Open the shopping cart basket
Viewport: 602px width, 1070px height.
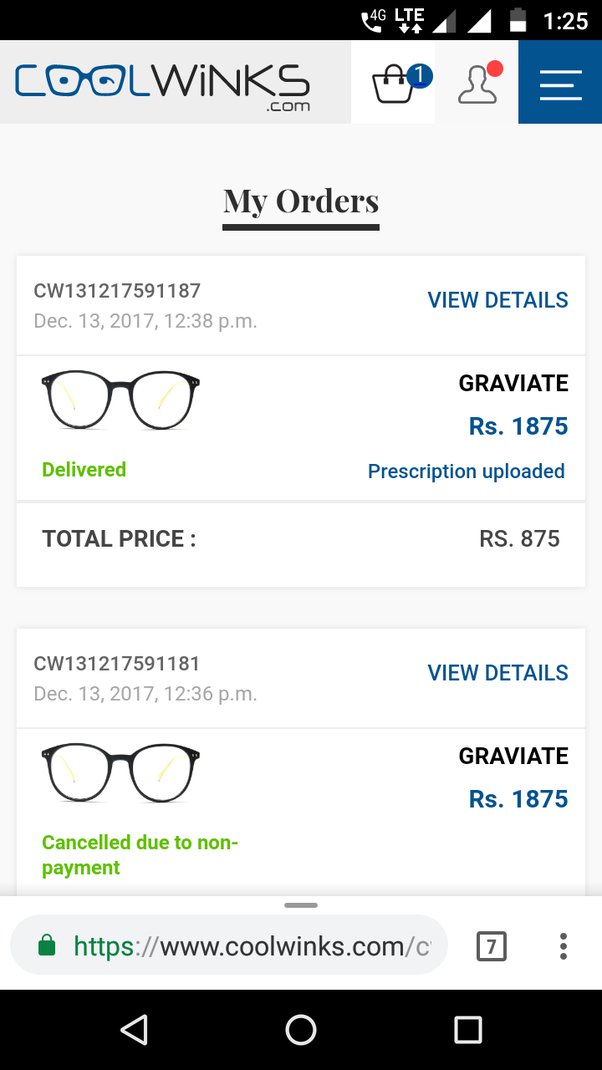(x=393, y=84)
